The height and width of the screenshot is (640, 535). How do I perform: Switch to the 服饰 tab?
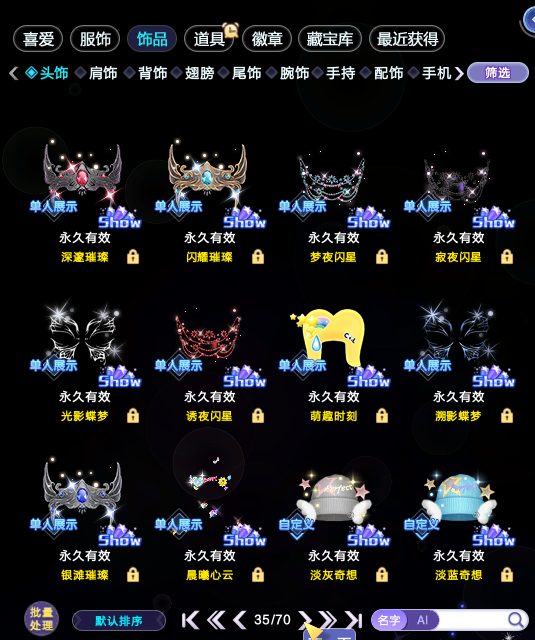[x=95, y=39]
